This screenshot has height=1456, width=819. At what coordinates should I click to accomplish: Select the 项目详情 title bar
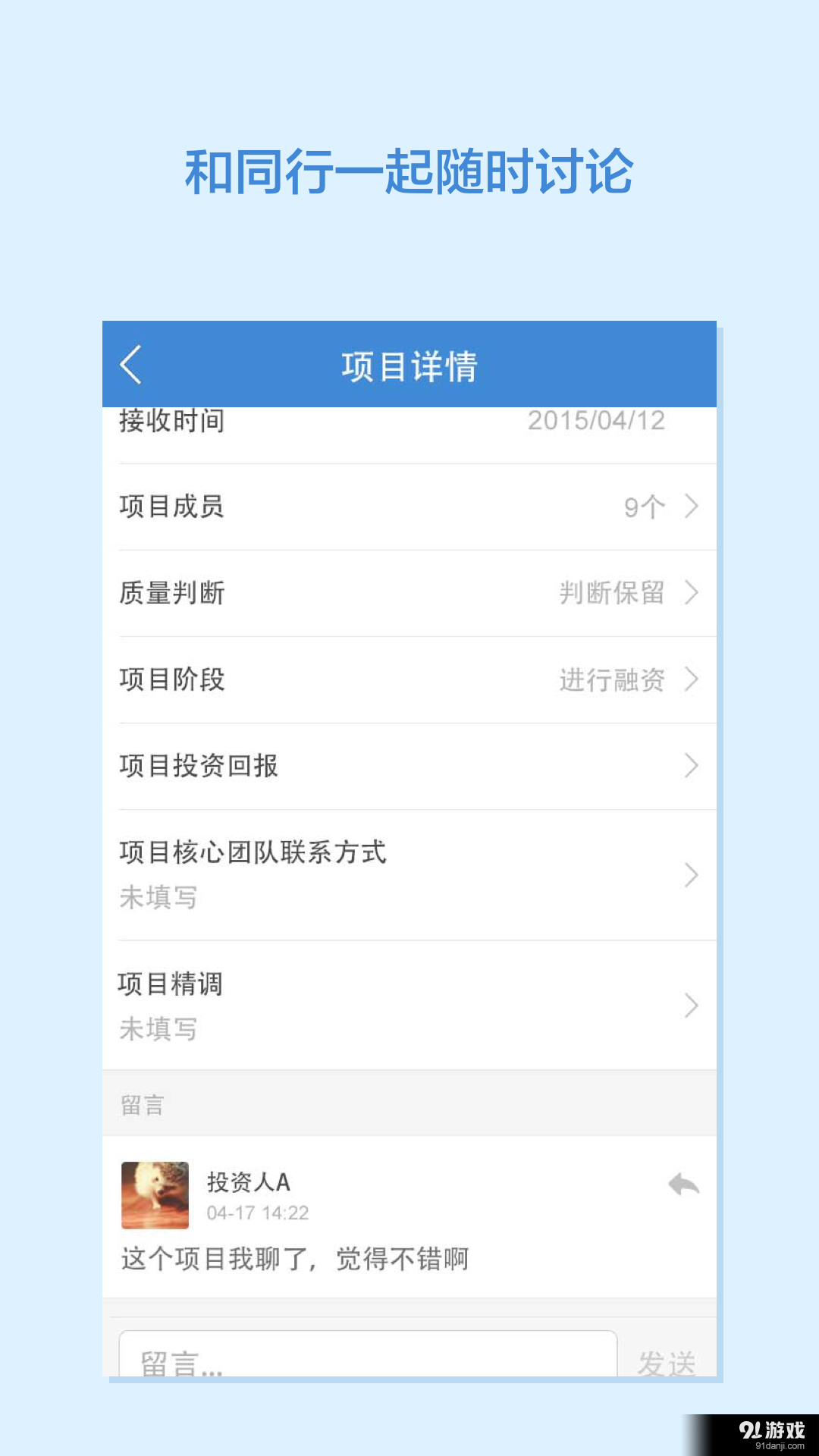(409, 365)
